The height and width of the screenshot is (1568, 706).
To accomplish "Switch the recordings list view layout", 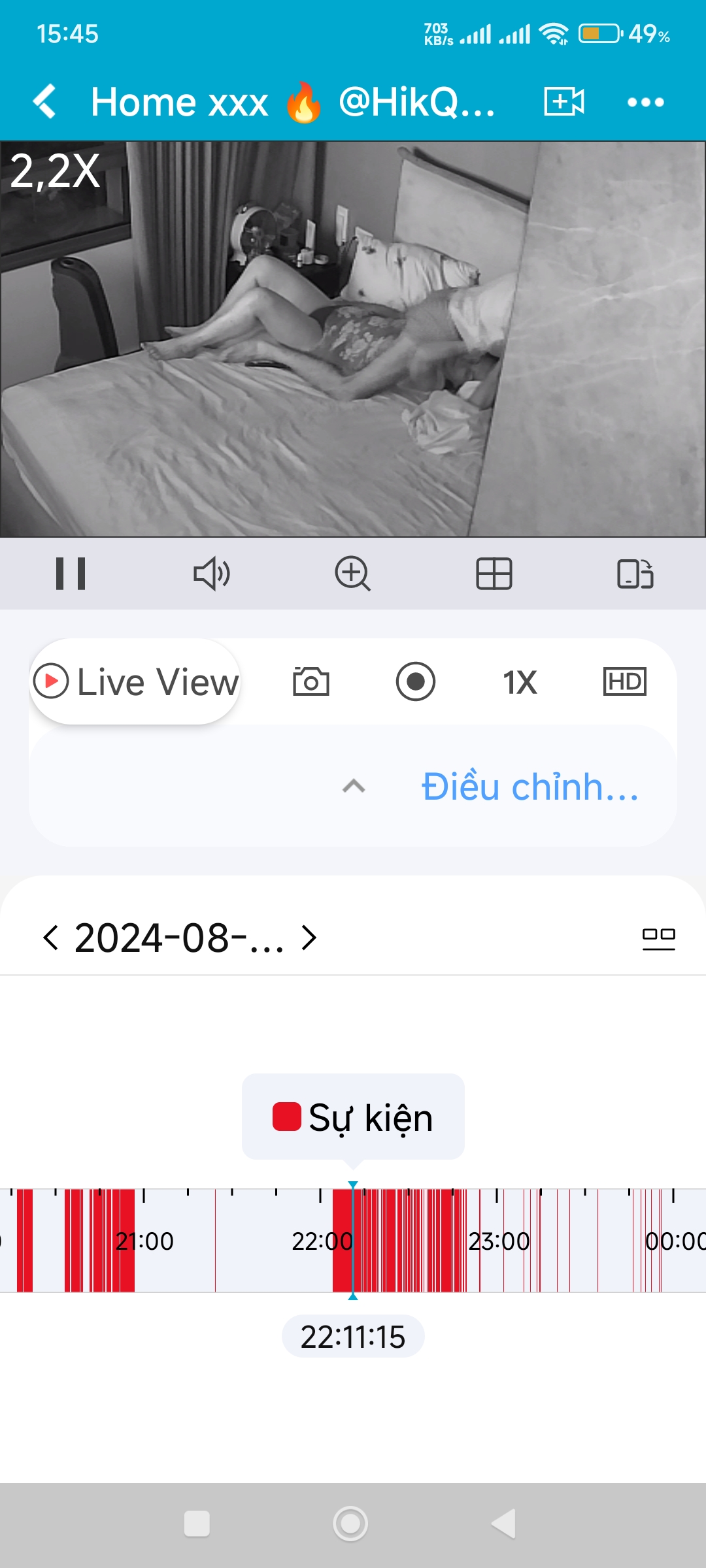I will click(x=658, y=938).
